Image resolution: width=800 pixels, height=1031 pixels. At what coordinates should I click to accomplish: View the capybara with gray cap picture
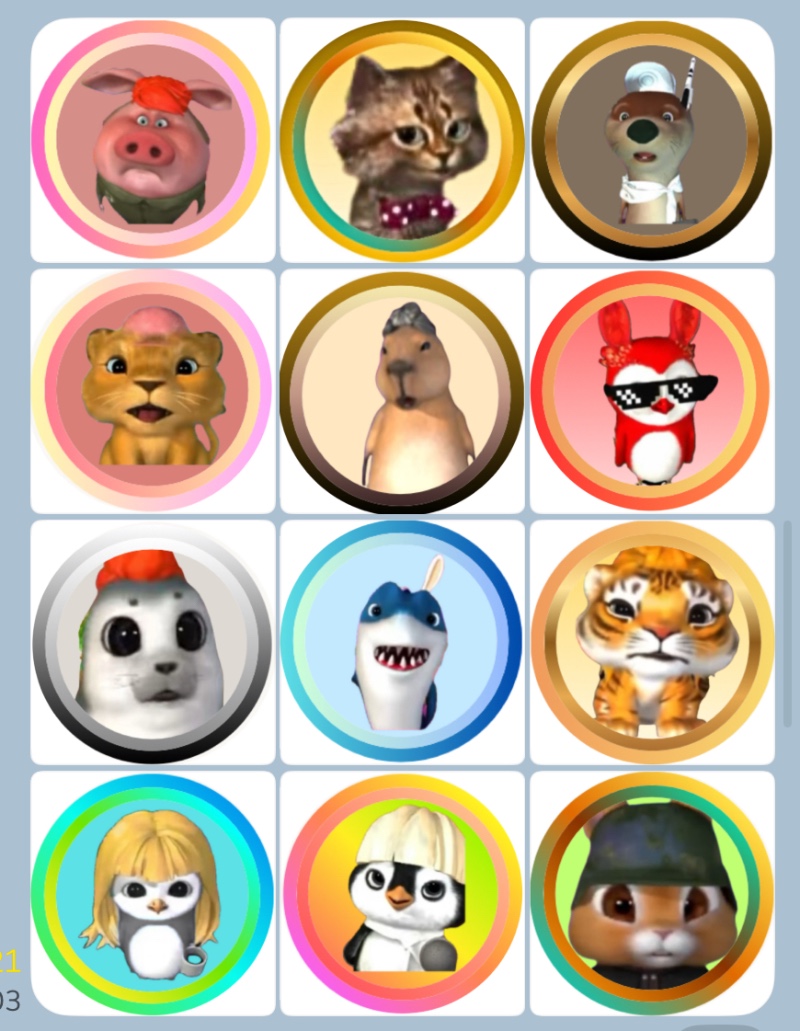click(402, 391)
